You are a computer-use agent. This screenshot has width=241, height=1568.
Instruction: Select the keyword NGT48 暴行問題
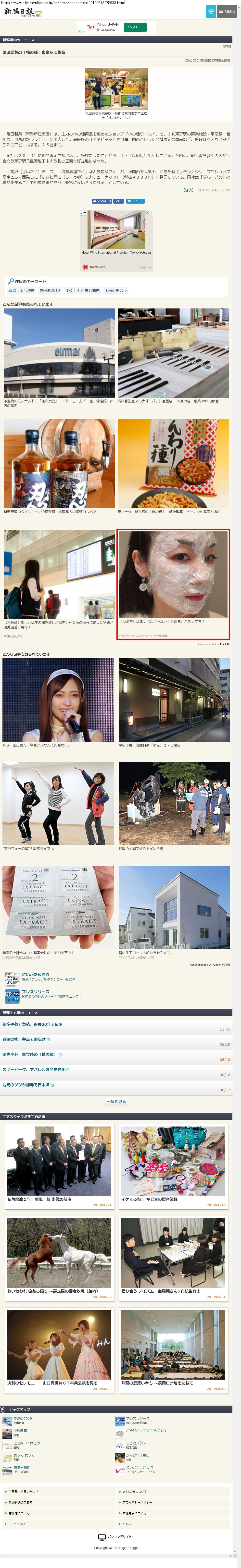pyautogui.click(x=82, y=290)
